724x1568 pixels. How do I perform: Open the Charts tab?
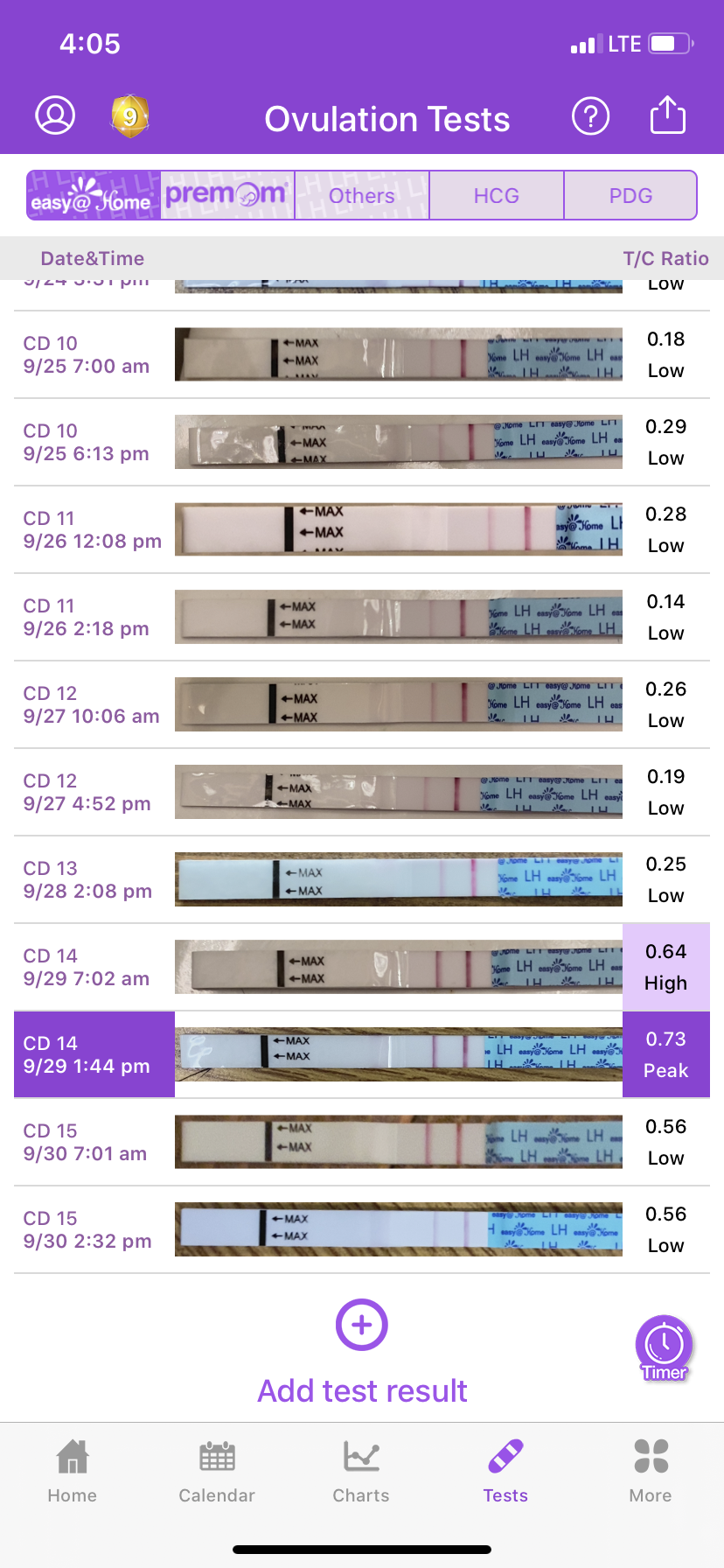[x=361, y=1470]
